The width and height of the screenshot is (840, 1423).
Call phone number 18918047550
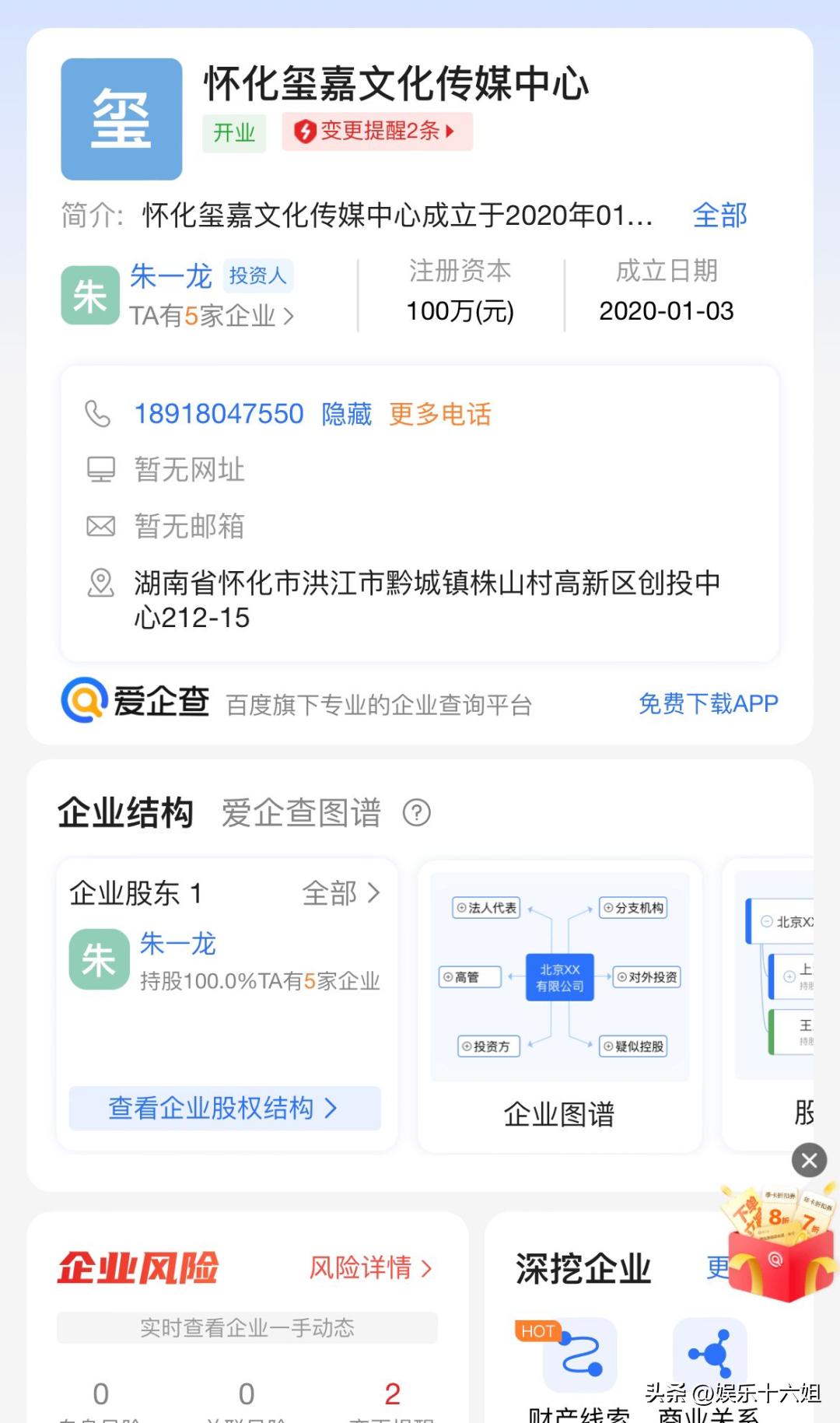(x=219, y=414)
